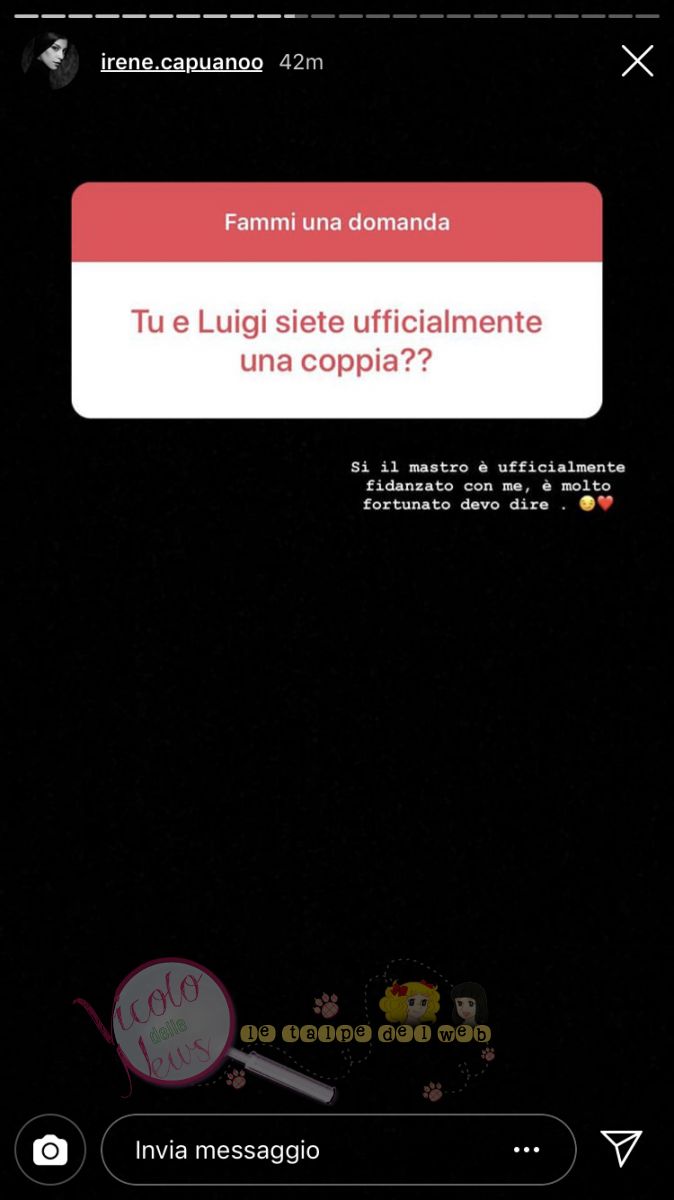Viewport: 674px width, 1200px height.
Task: Open irene.capuanoo's profile from the username
Action: [x=181, y=62]
